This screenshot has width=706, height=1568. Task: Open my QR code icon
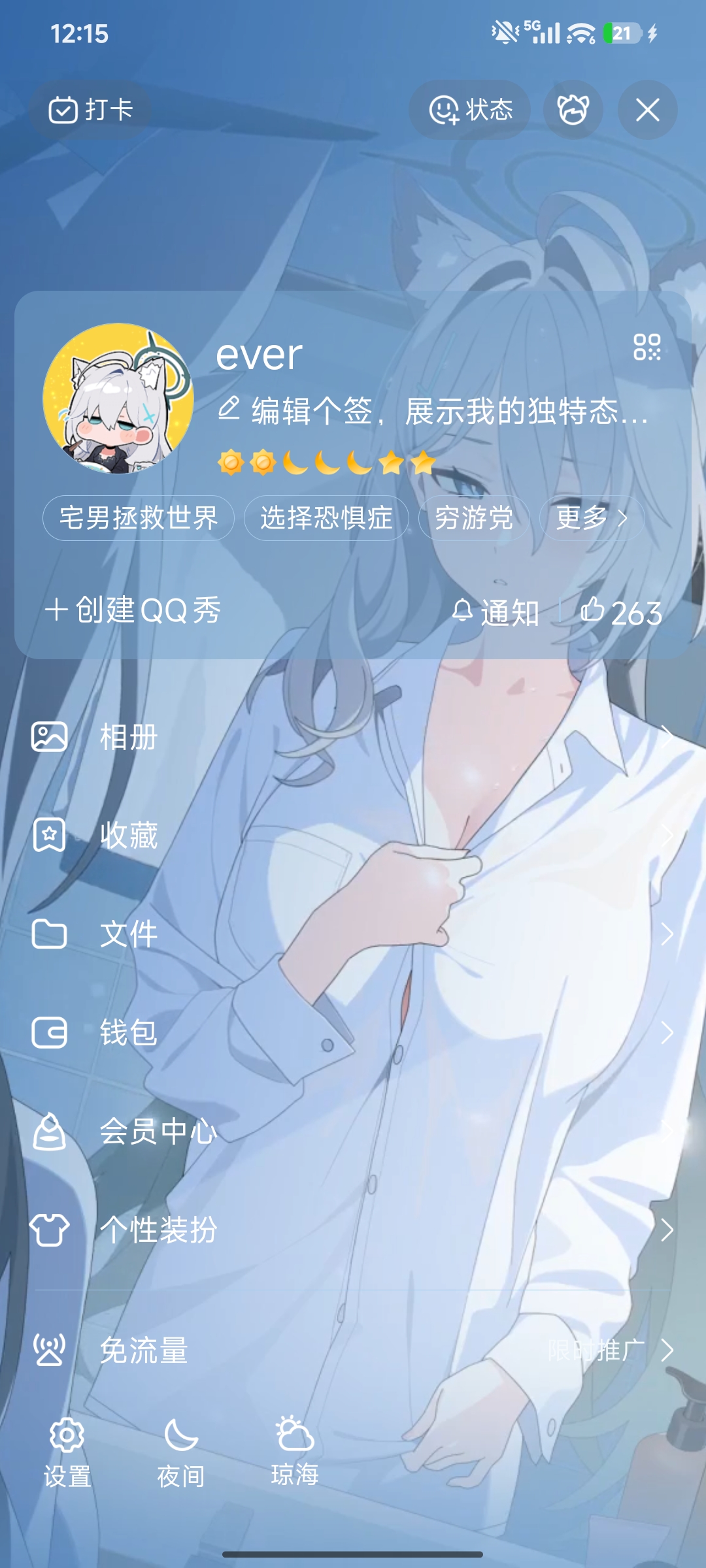tap(647, 347)
